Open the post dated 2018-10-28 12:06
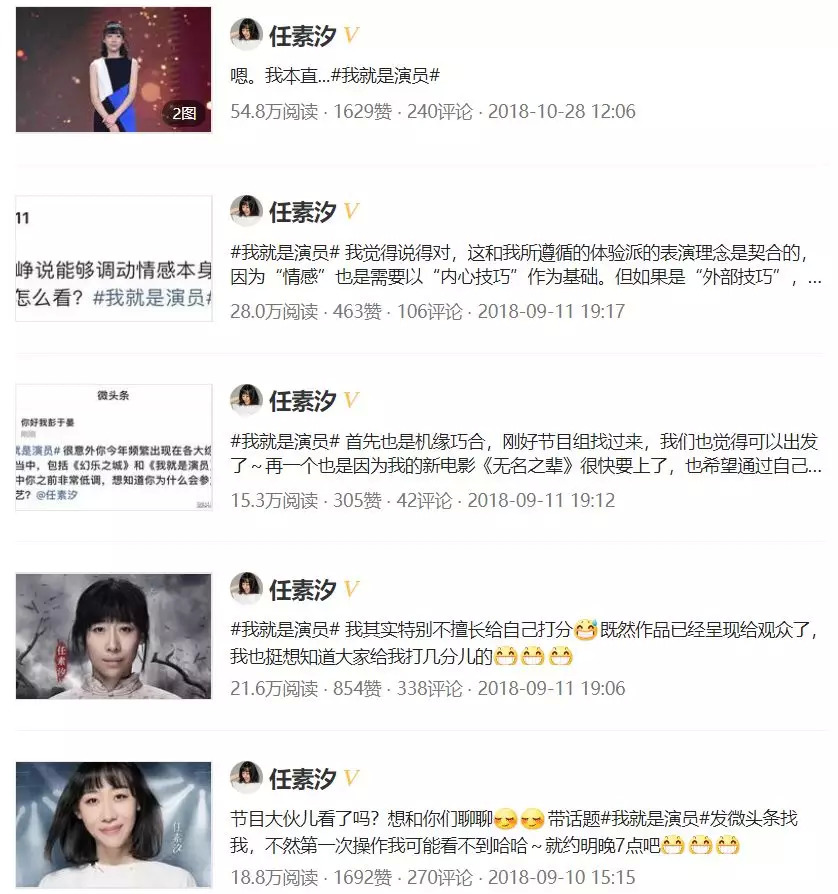Image resolution: width=838 pixels, height=894 pixels. pos(335,75)
